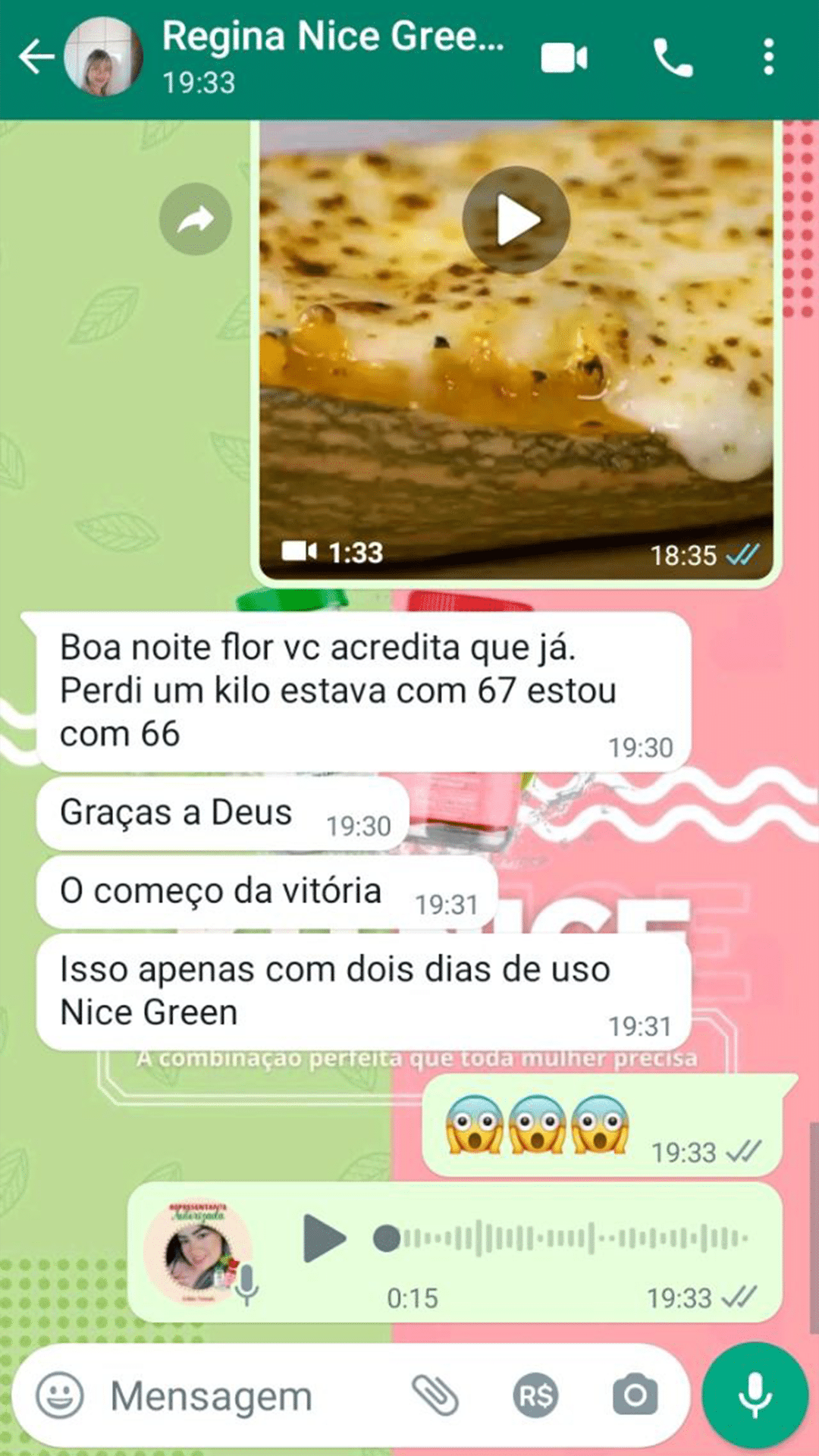Open the three-dot overflow menu
The image size is (819, 1456).
pyautogui.click(x=768, y=58)
